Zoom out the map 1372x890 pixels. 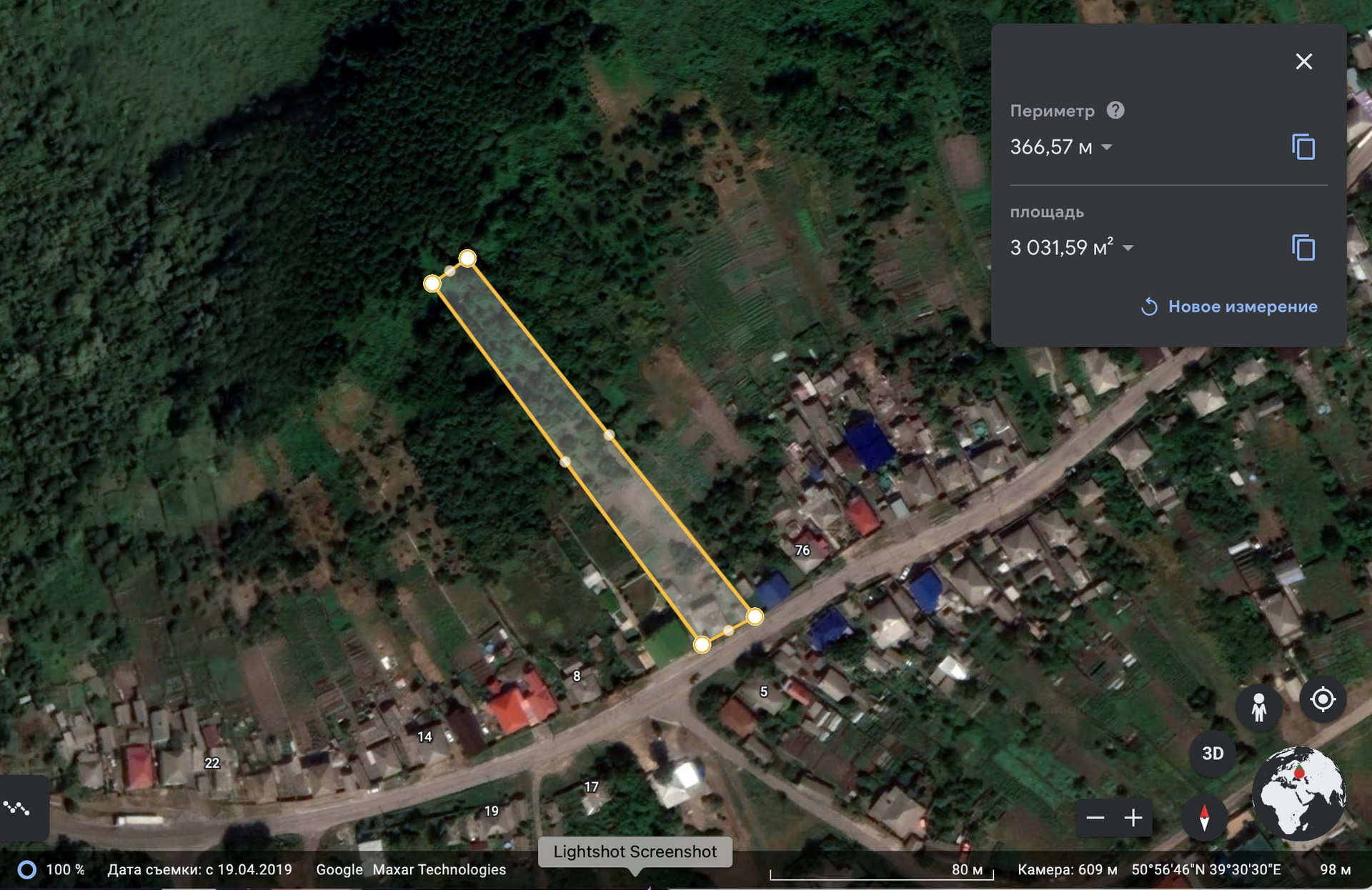1095,818
